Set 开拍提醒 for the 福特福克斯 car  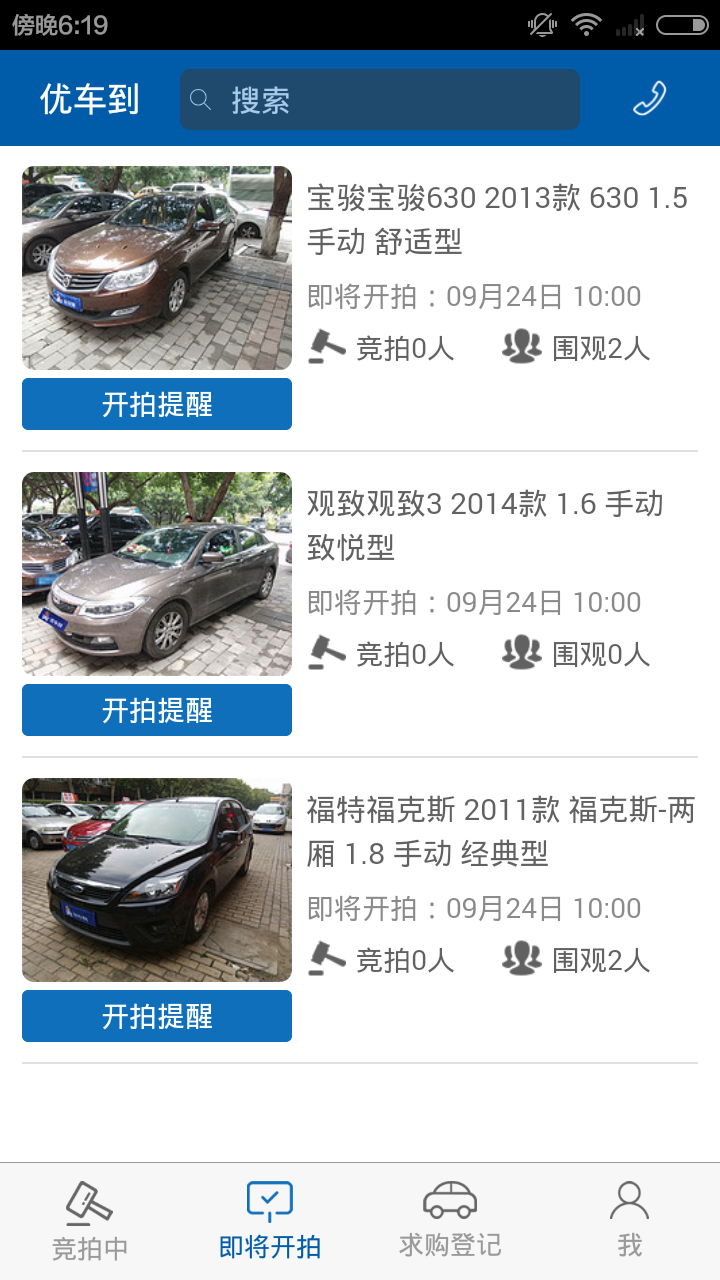(157, 1016)
